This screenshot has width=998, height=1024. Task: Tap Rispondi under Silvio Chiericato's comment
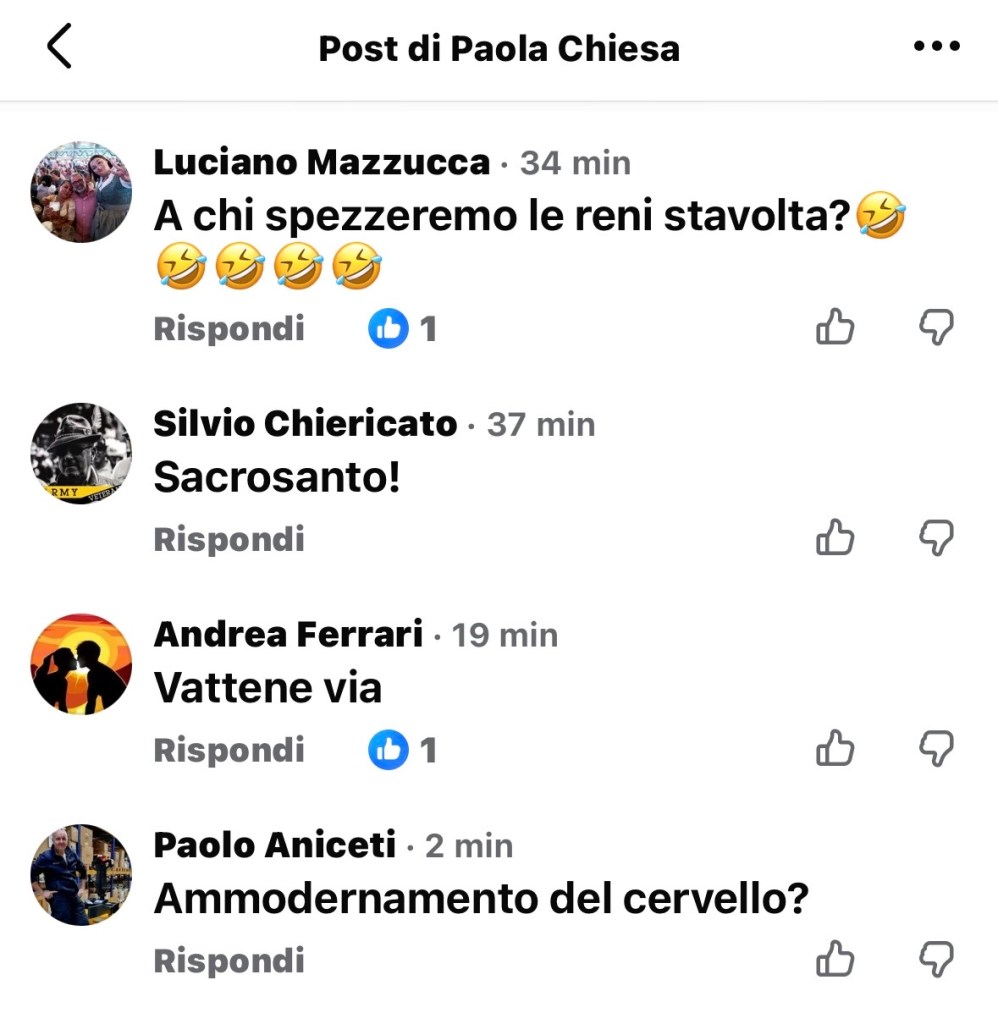[x=229, y=539]
